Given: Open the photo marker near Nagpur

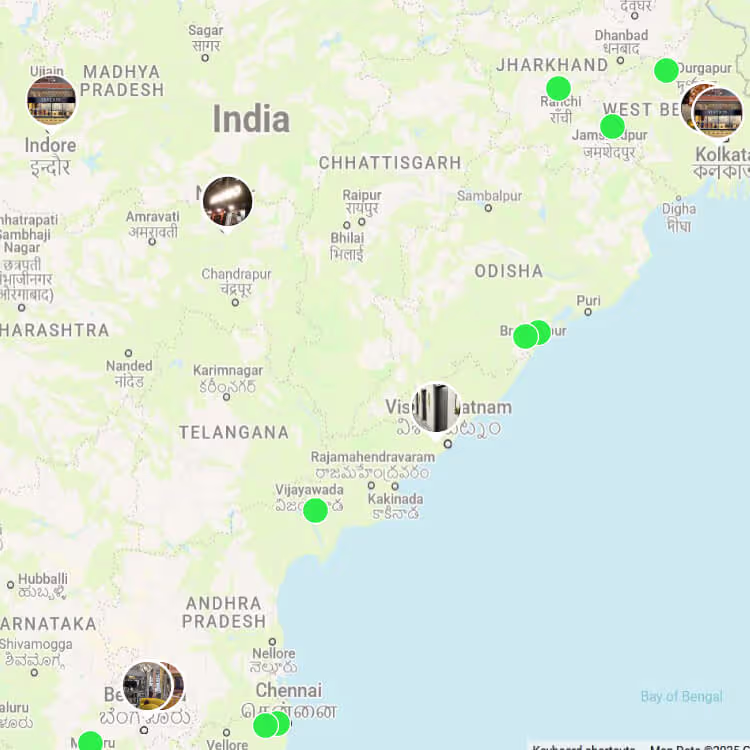Looking at the screenshot, I should click(227, 201).
